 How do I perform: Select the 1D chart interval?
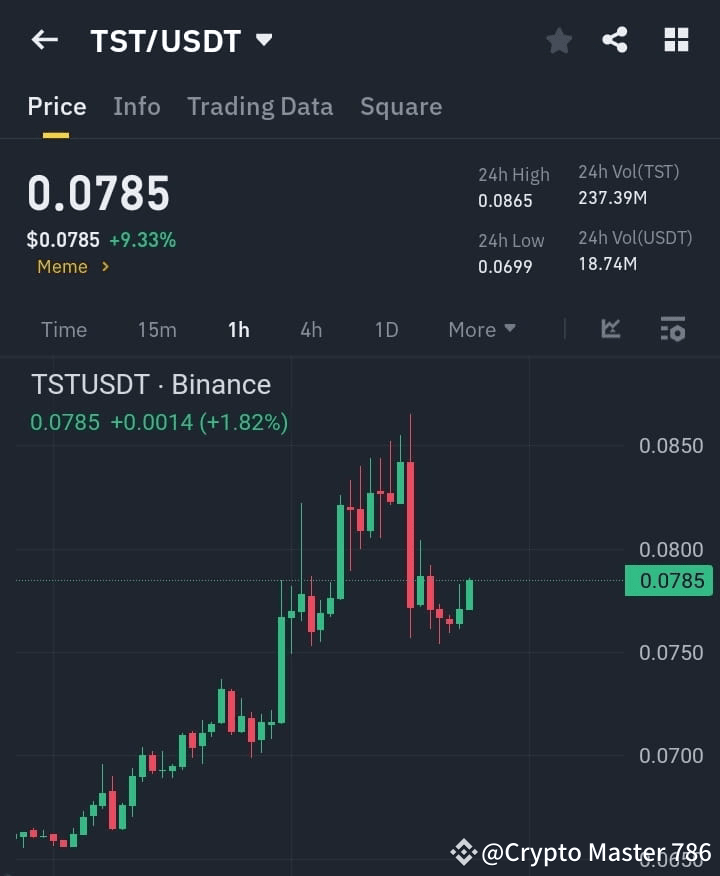click(x=386, y=330)
